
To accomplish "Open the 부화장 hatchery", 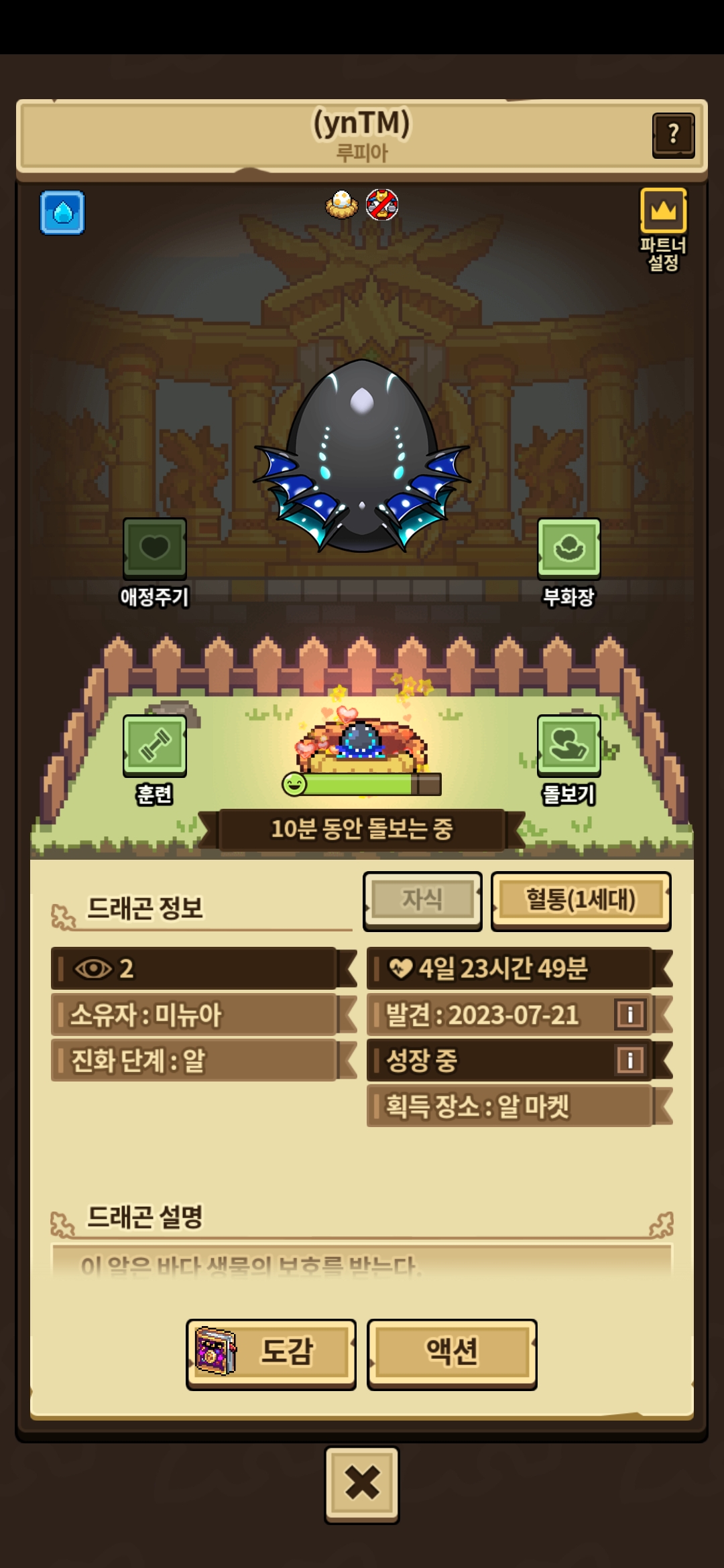I will [568, 549].
